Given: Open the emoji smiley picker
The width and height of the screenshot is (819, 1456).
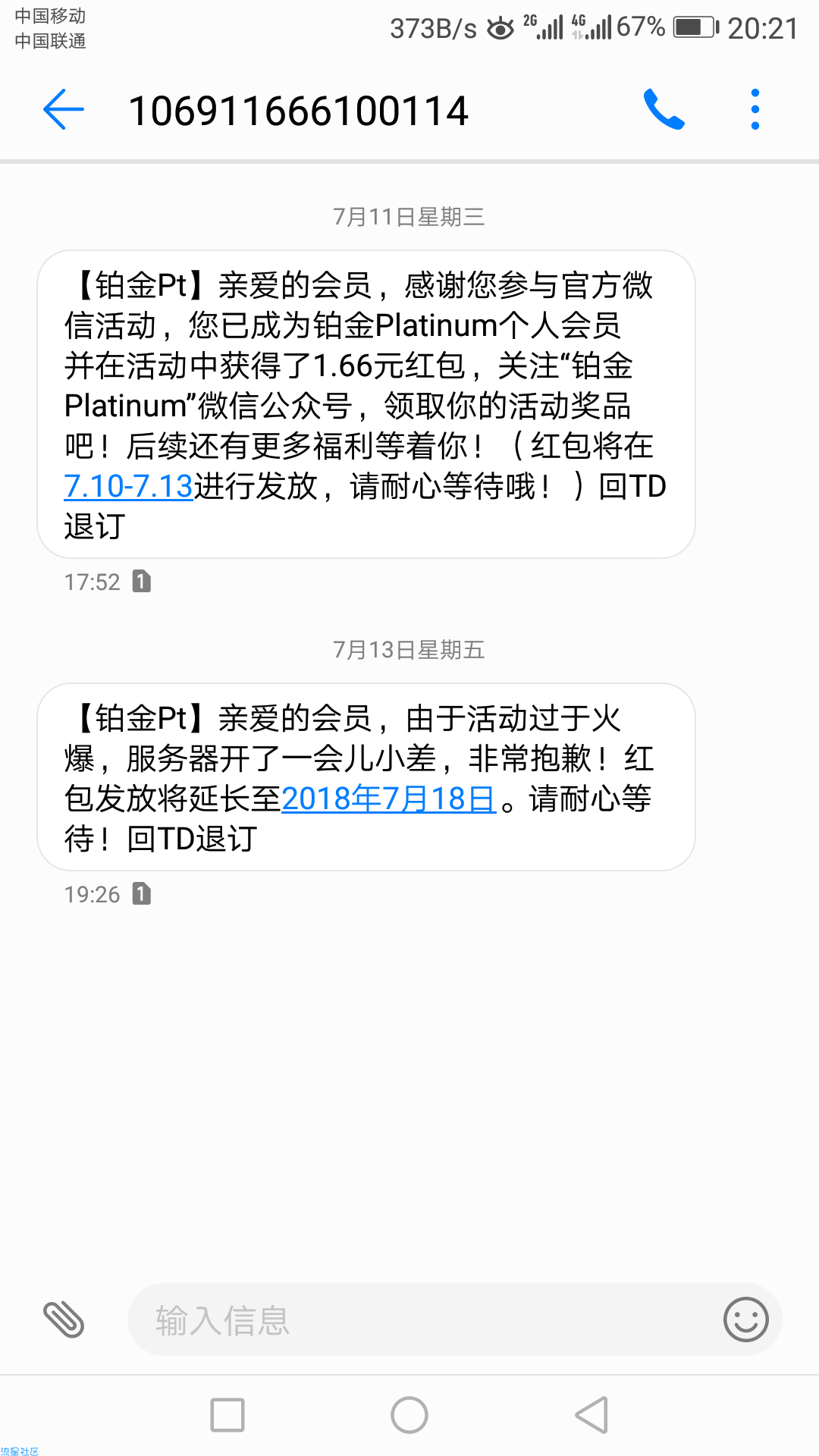Looking at the screenshot, I should pos(746,1319).
